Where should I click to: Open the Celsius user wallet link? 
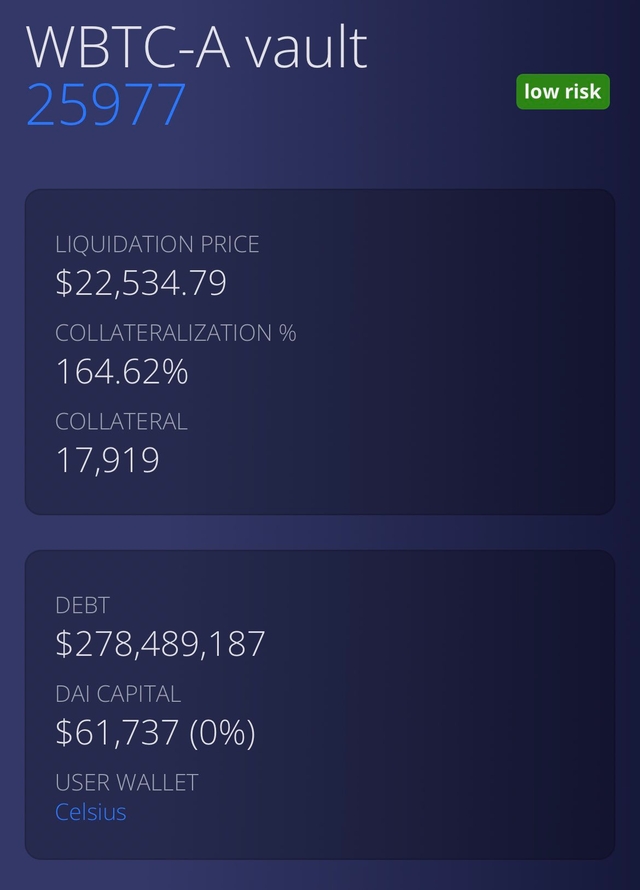click(x=91, y=811)
